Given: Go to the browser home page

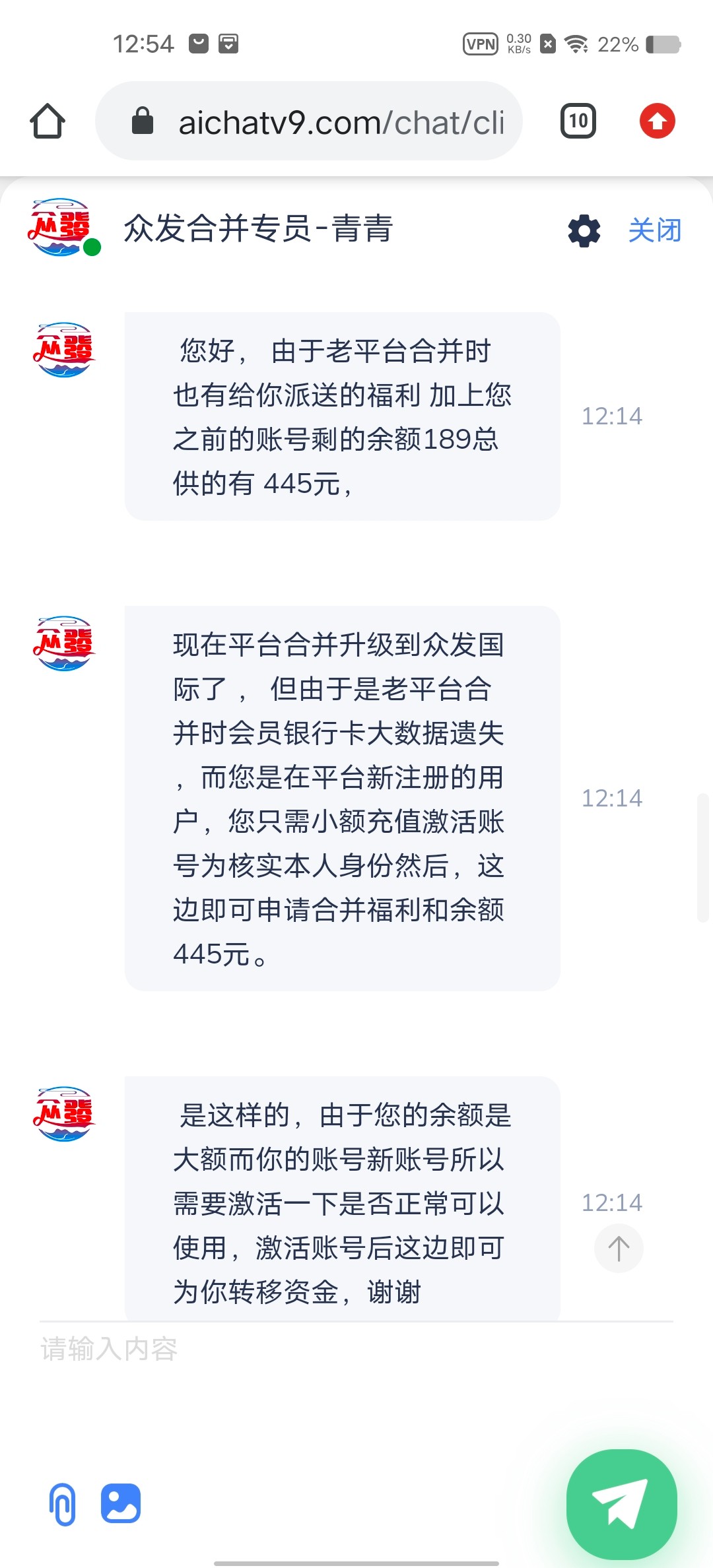Looking at the screenshot, I should (x=48, y=121).
